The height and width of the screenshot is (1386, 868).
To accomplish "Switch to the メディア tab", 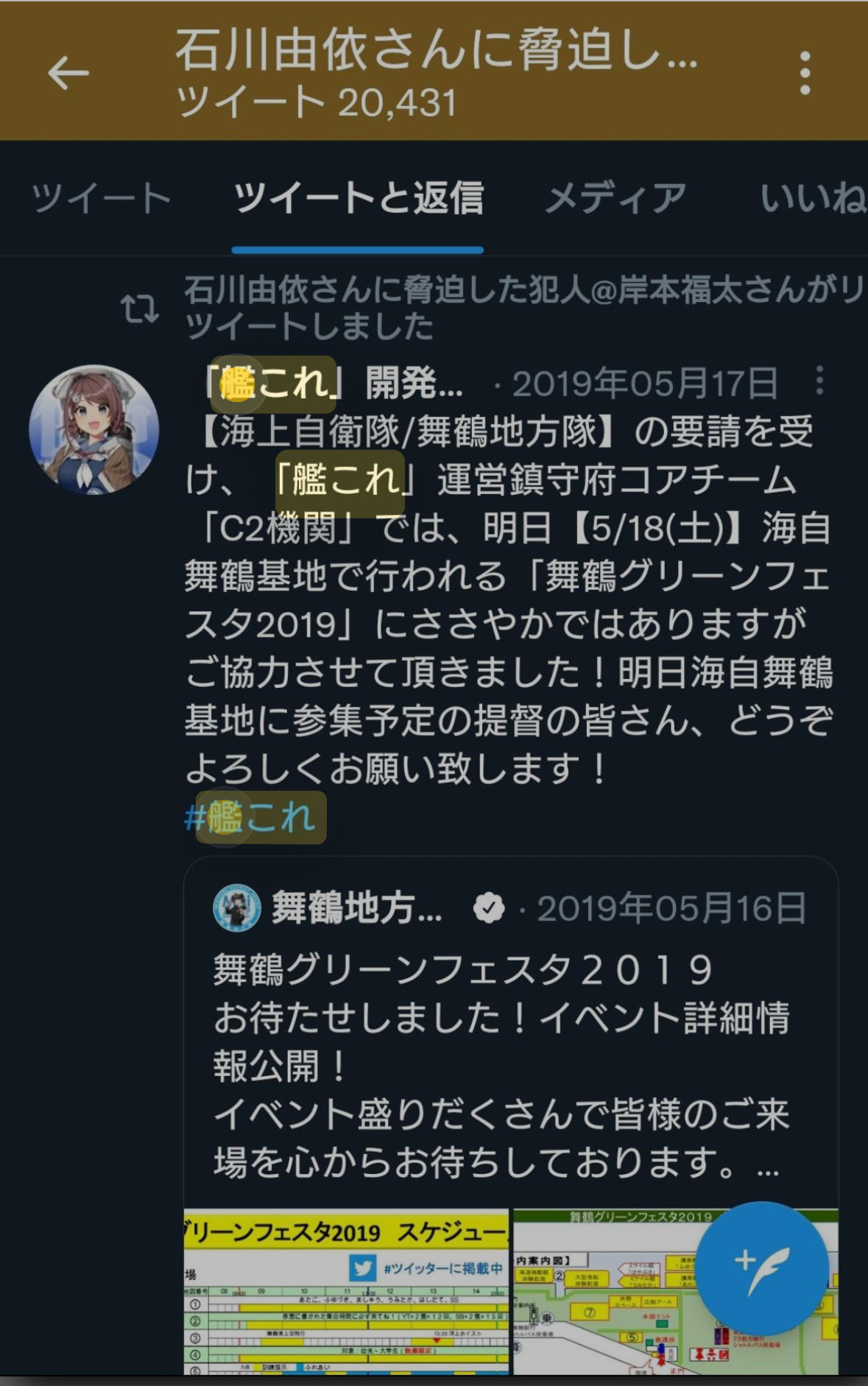I will click(x=615, y=198).
